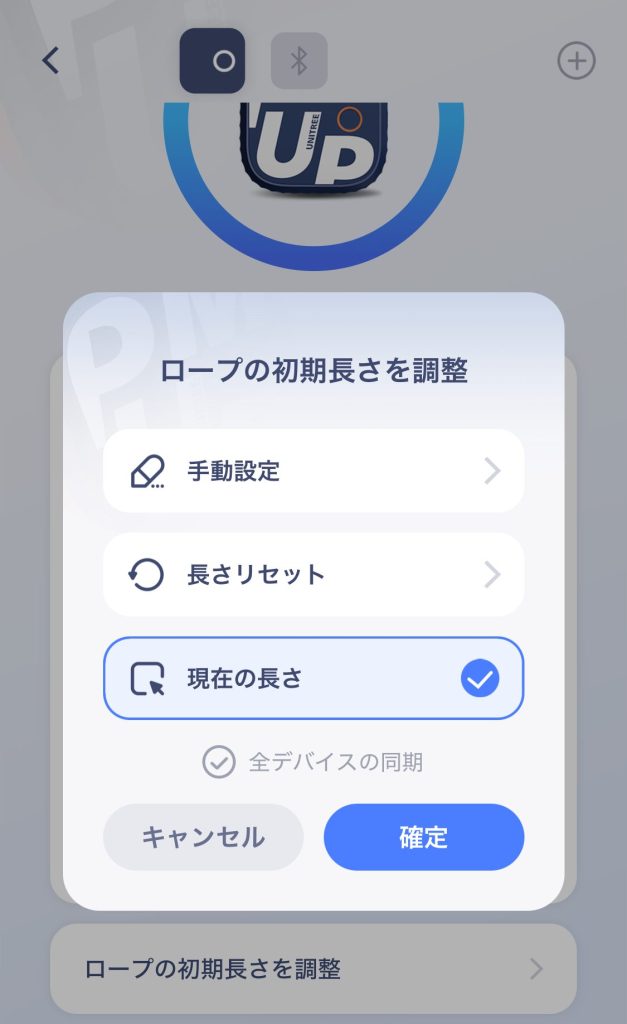The height and width of the screenshot is (1024, 627).
Task: Select the dark circle device tab
Action: (212, 61)
